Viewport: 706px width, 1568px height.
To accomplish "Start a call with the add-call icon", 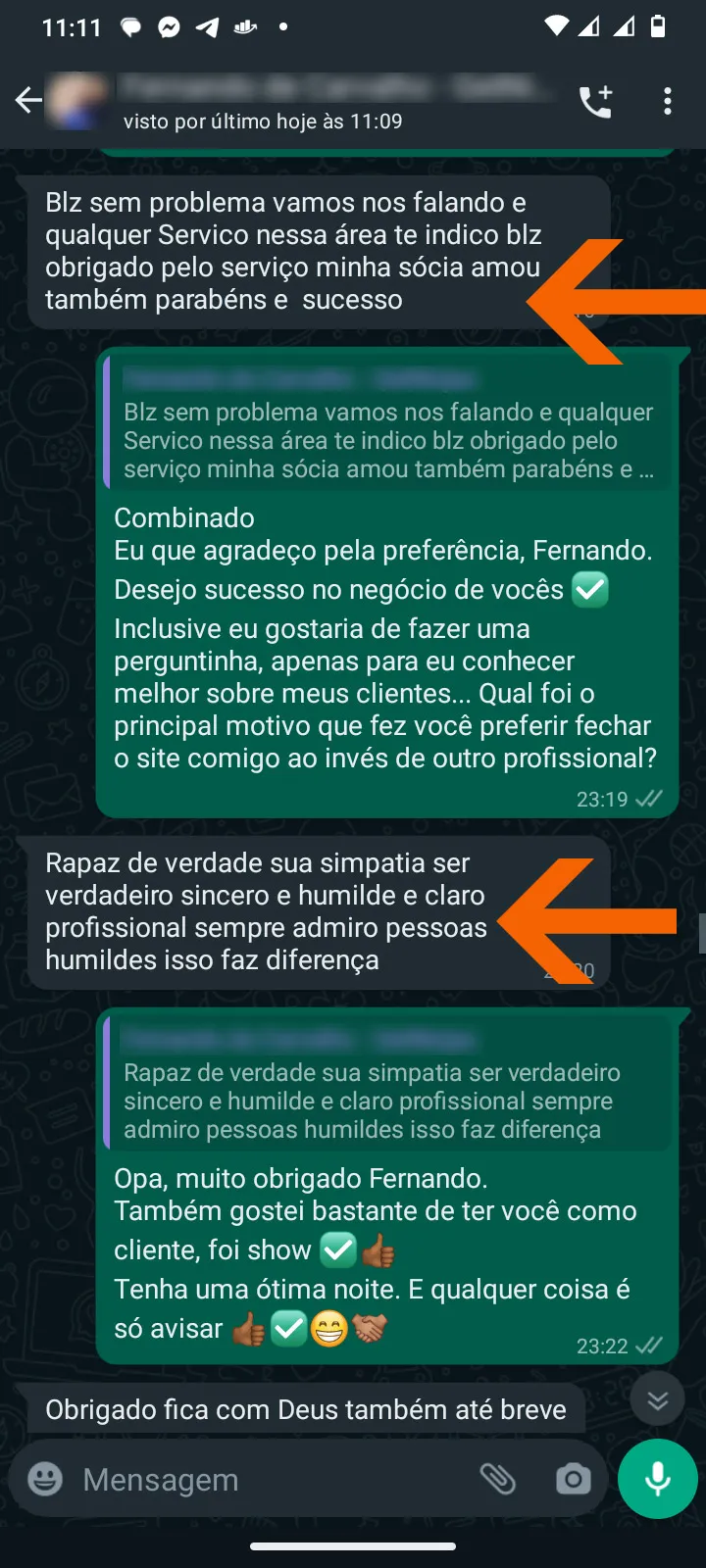I will click(596, 100).
